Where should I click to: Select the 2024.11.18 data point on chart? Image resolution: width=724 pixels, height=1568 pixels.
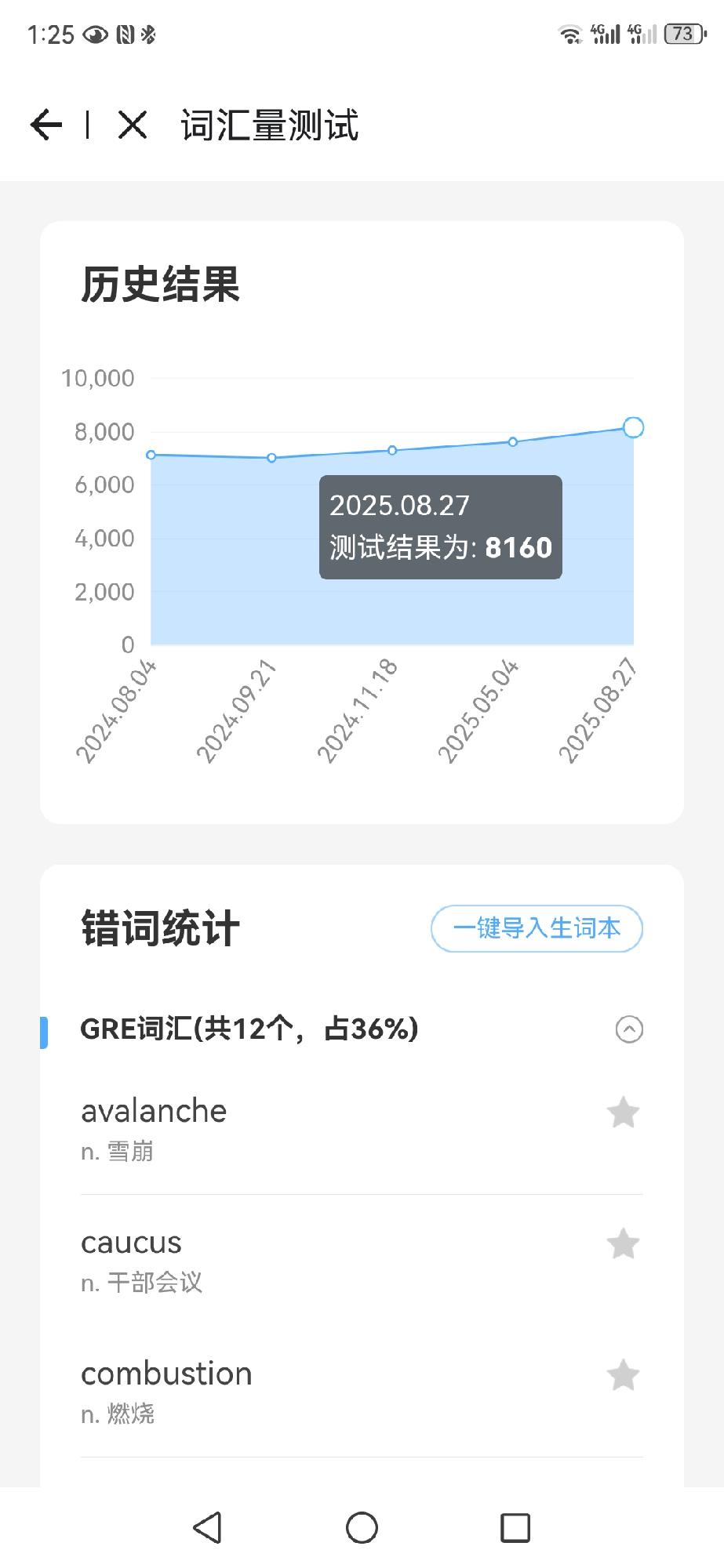point(392,450)
